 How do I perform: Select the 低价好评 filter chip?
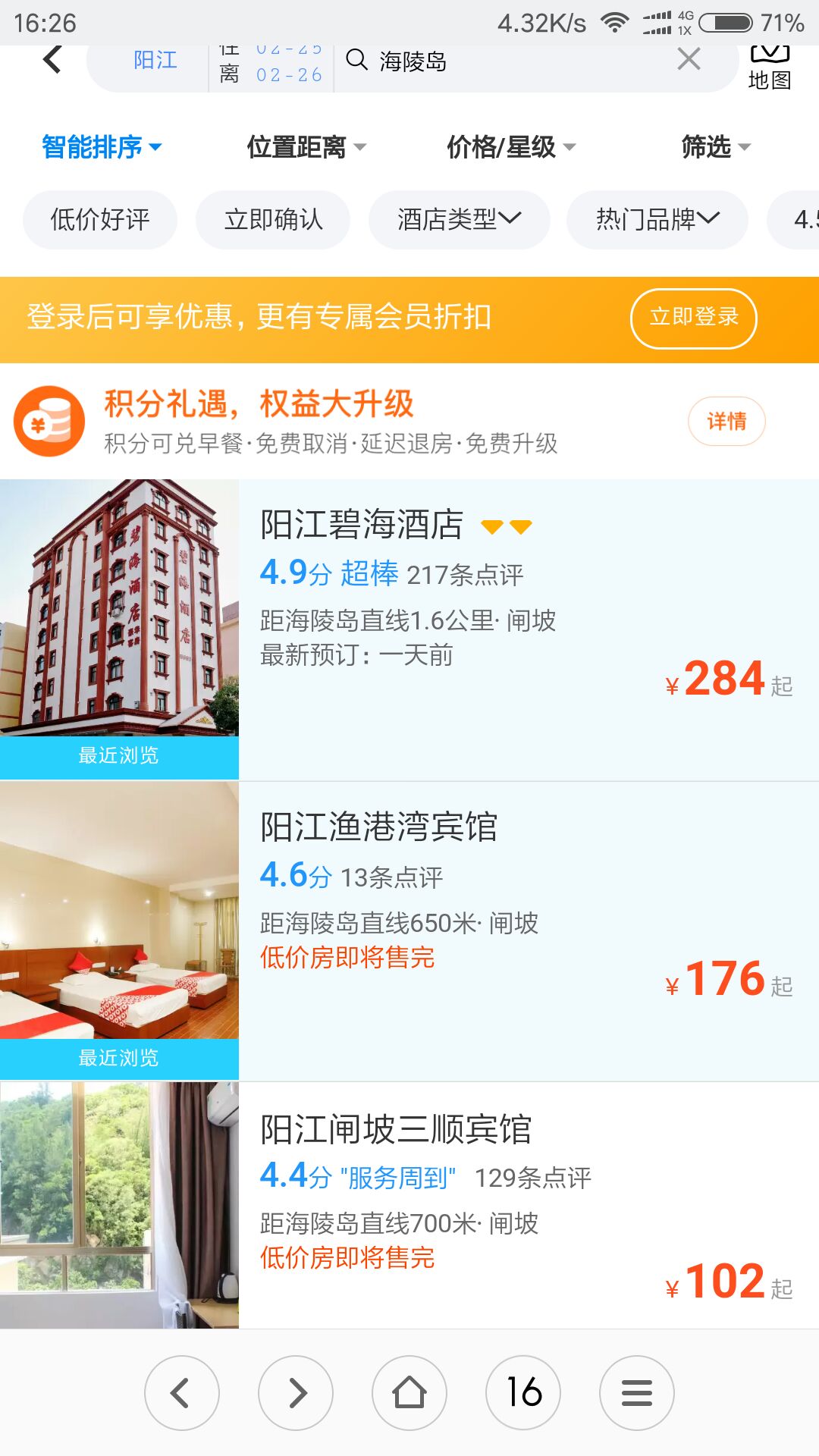[x=100, y=220]
